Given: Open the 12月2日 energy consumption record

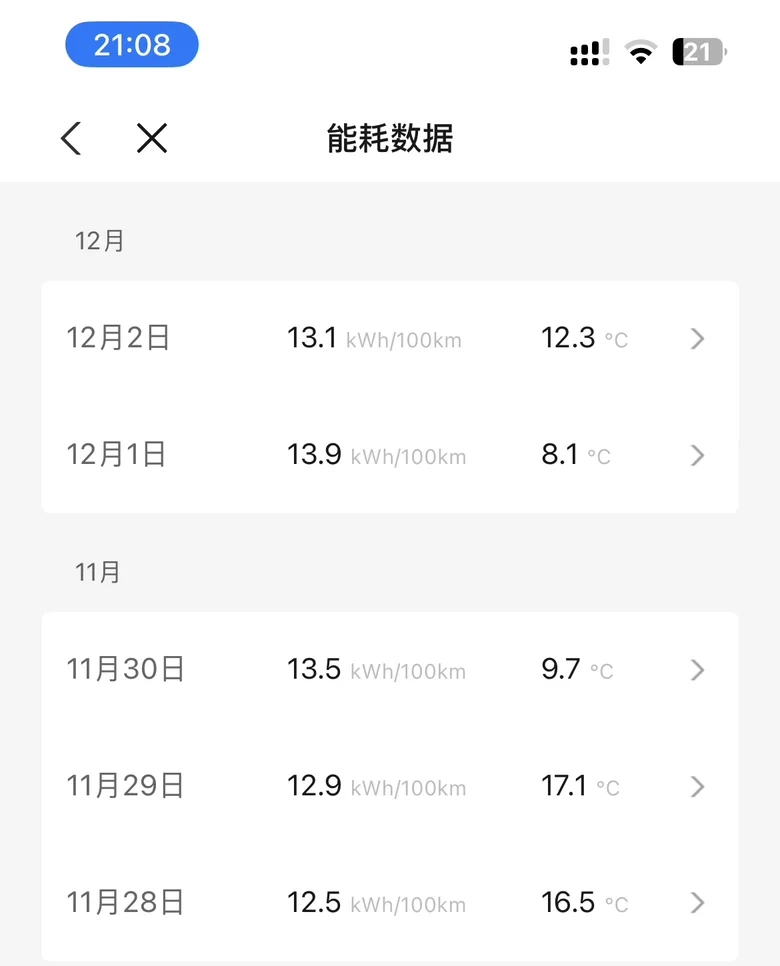Looking at the screenshot, I should [390, 339].
